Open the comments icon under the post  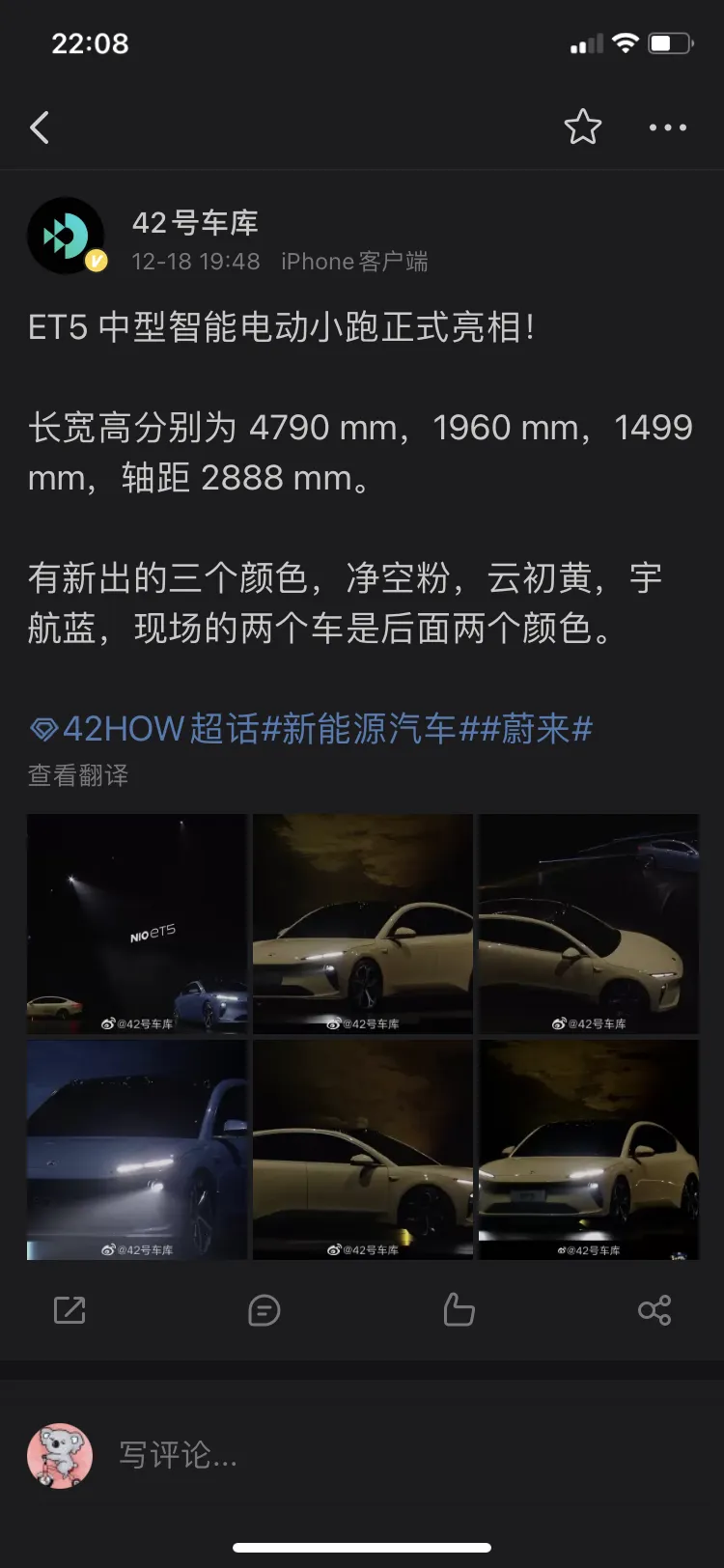click(264, 1310)
